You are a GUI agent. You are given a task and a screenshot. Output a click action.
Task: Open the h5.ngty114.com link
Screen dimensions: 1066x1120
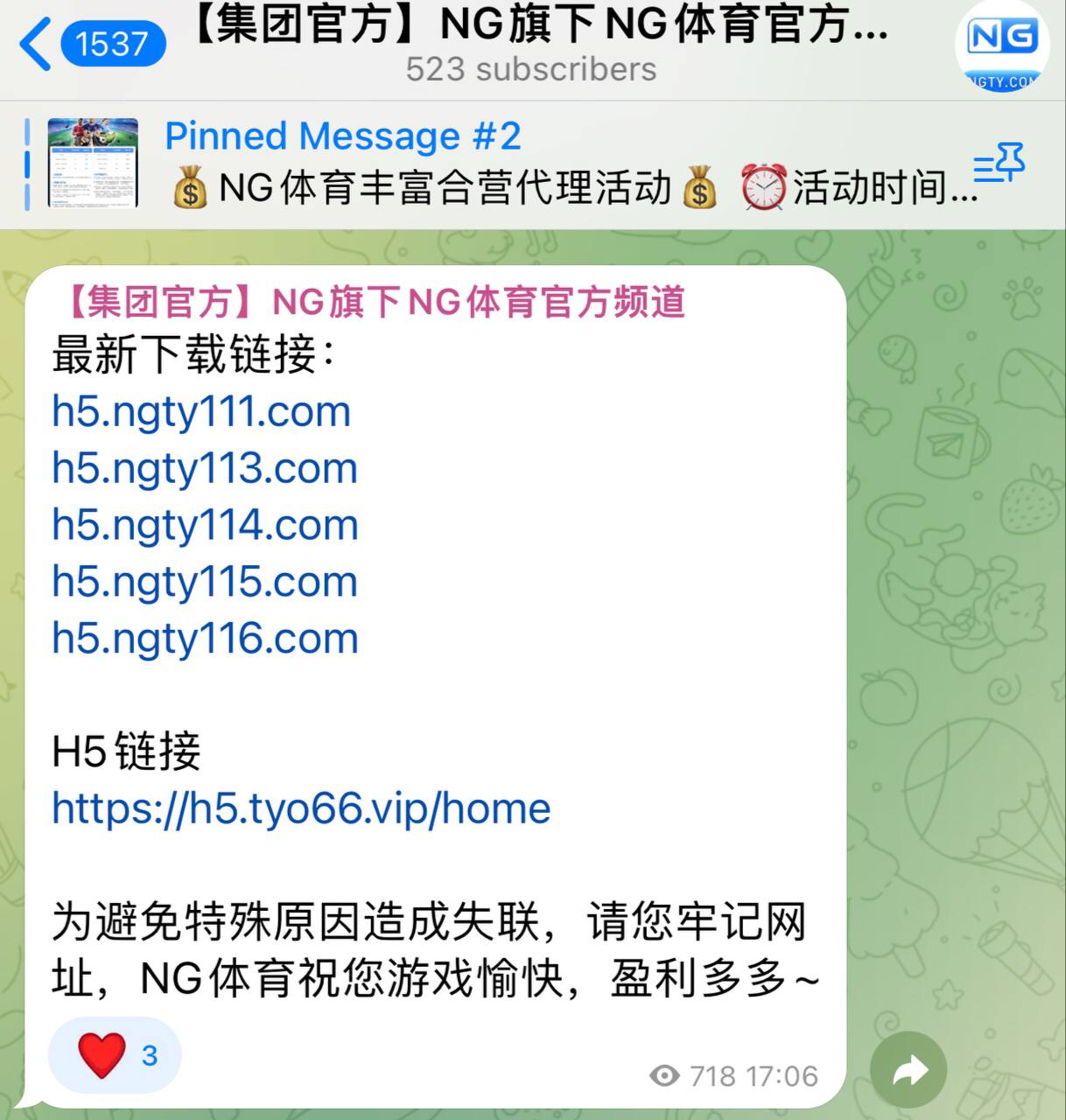coord(205,525)
